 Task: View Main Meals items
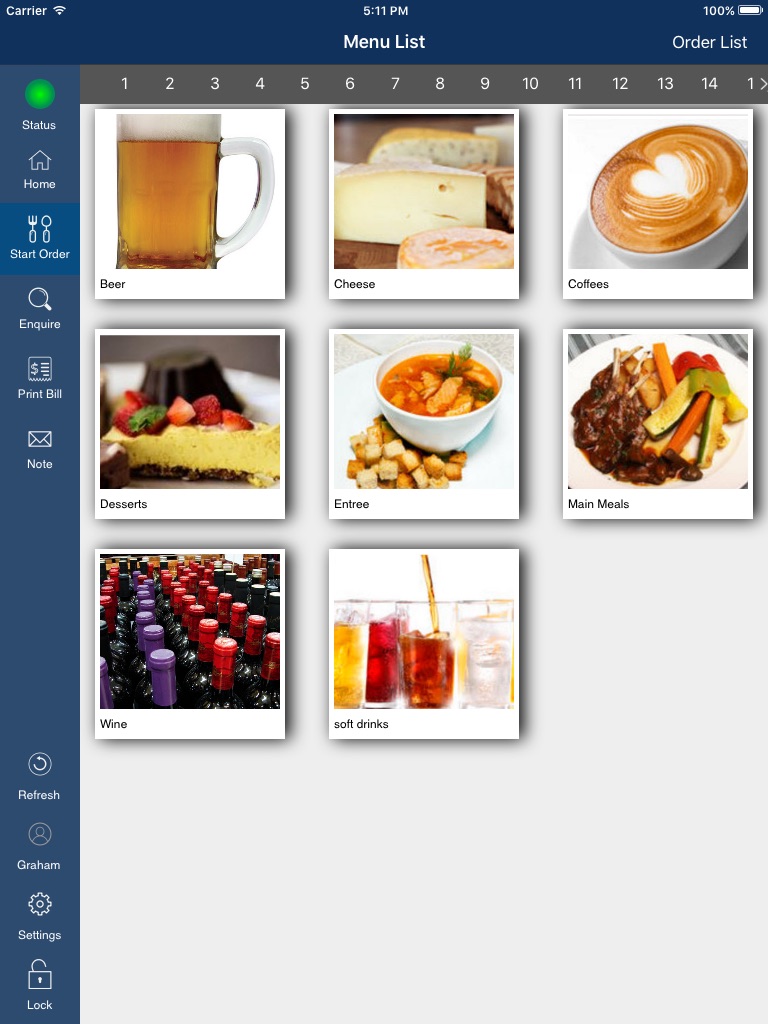(658, 424)
